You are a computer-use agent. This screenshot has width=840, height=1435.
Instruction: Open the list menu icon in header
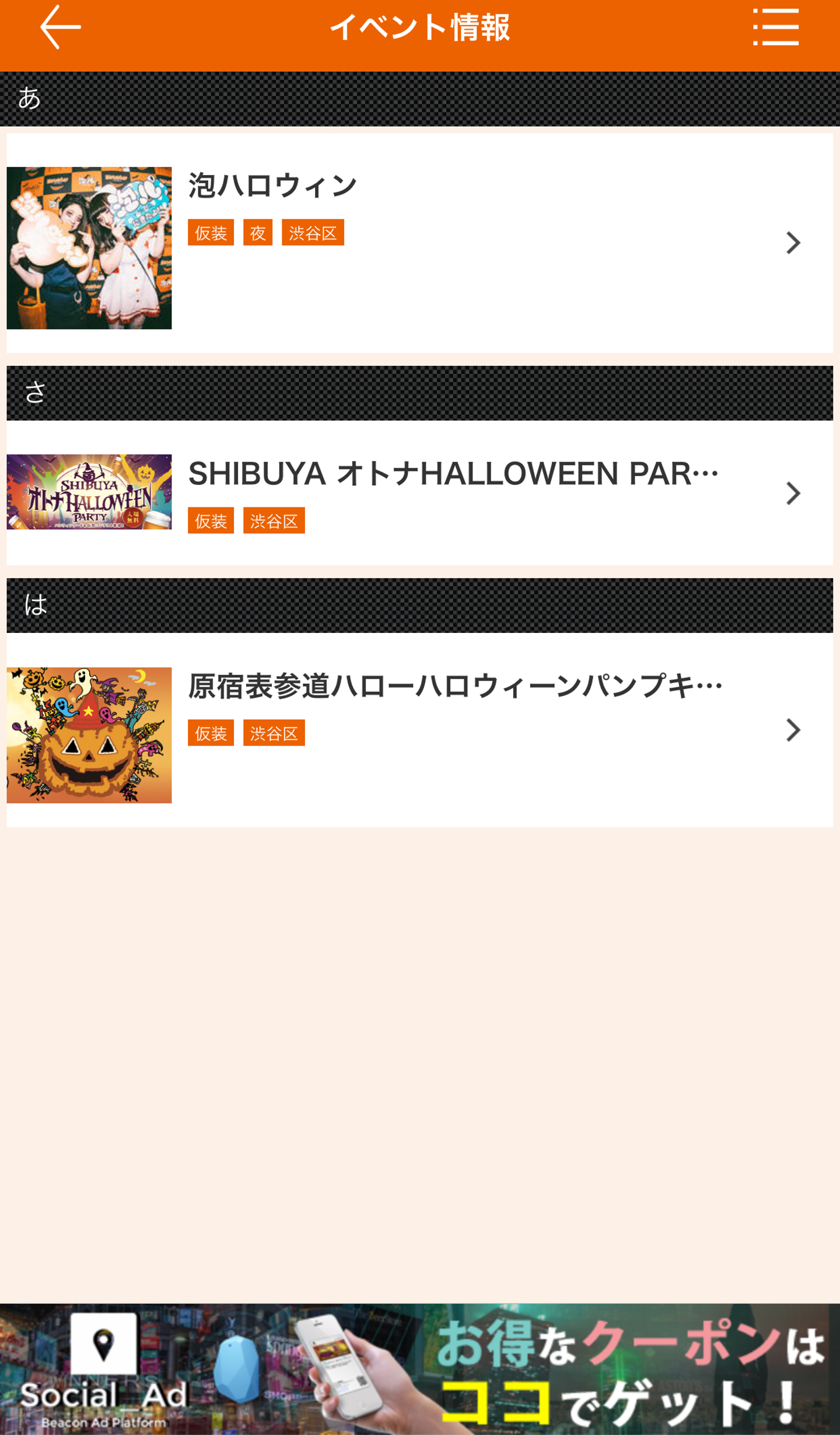pyautogui.click(x=775, y=27)
